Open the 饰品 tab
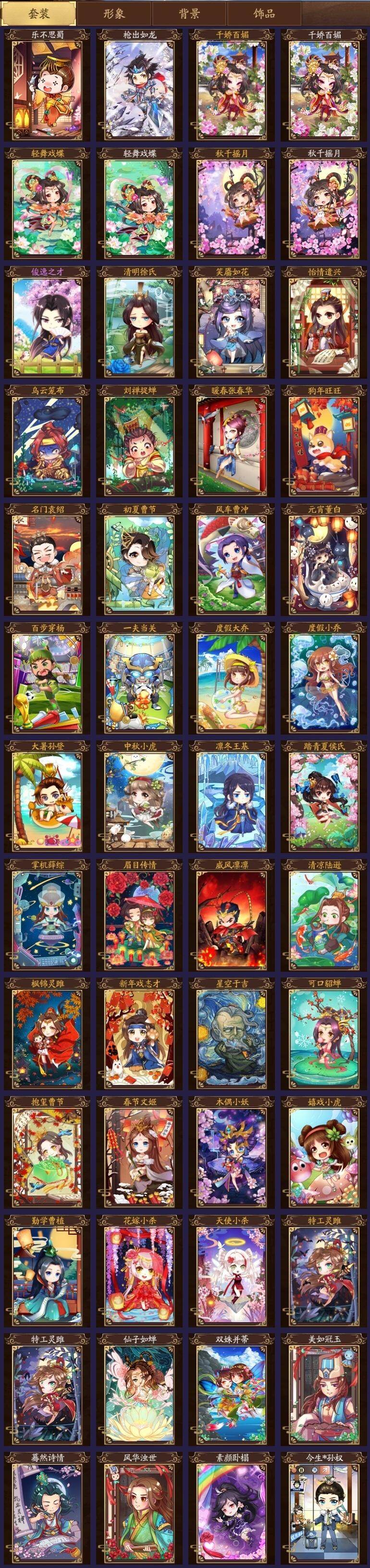Viewport: 370px width, 1568px height. click(264, 13)
